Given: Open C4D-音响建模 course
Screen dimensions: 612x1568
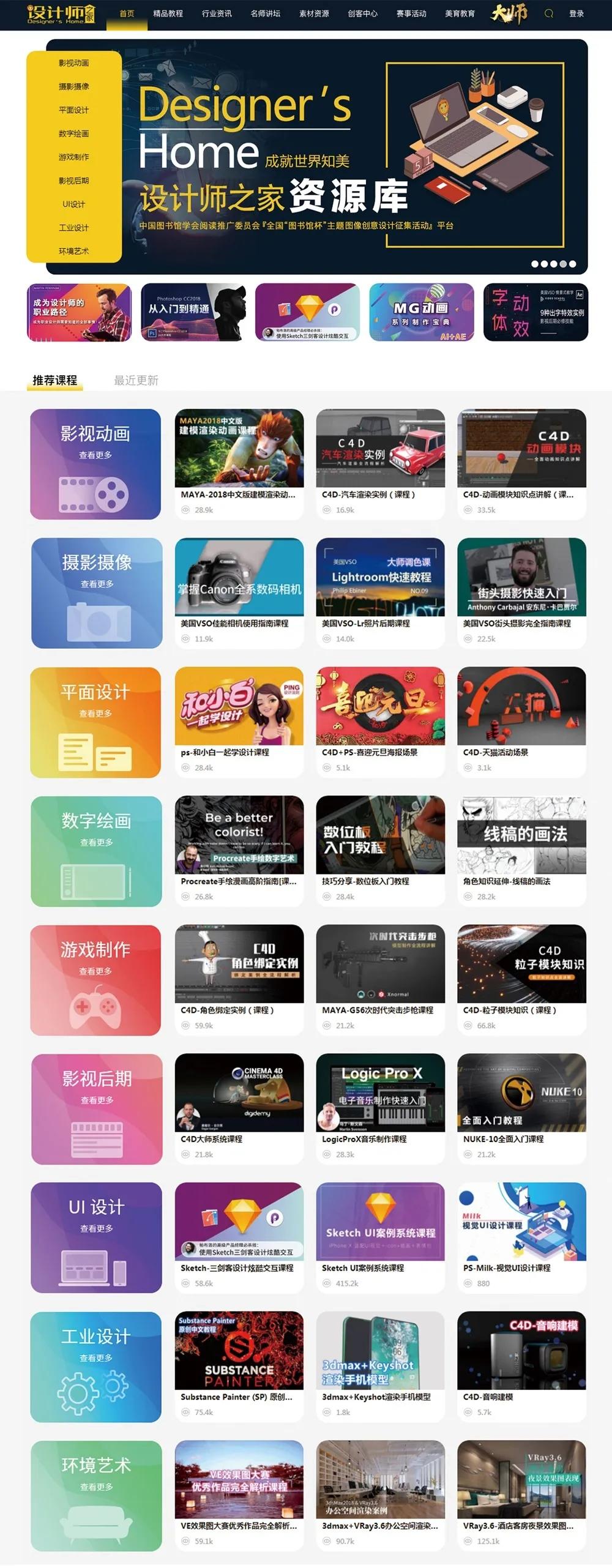Looking at the screenshot, I should (521, 1366).
